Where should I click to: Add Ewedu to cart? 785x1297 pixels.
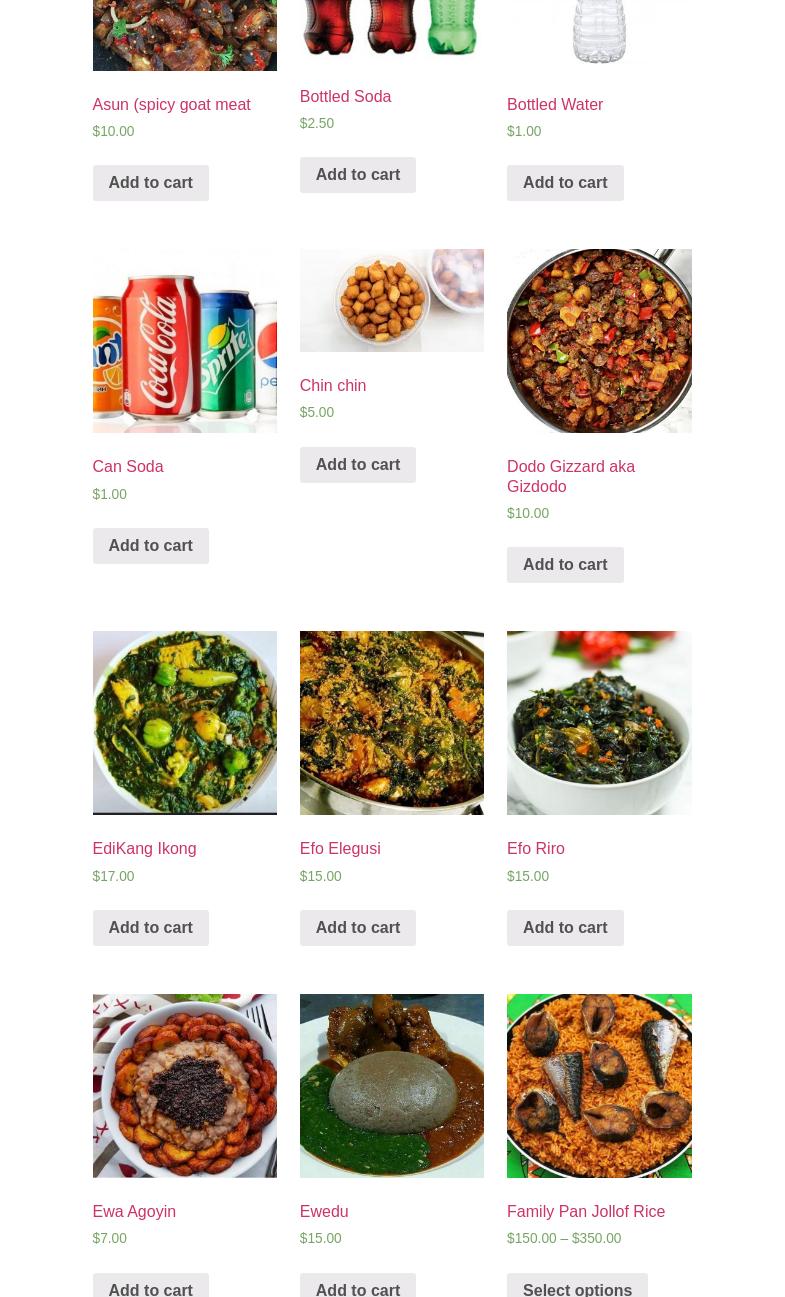357,1287
